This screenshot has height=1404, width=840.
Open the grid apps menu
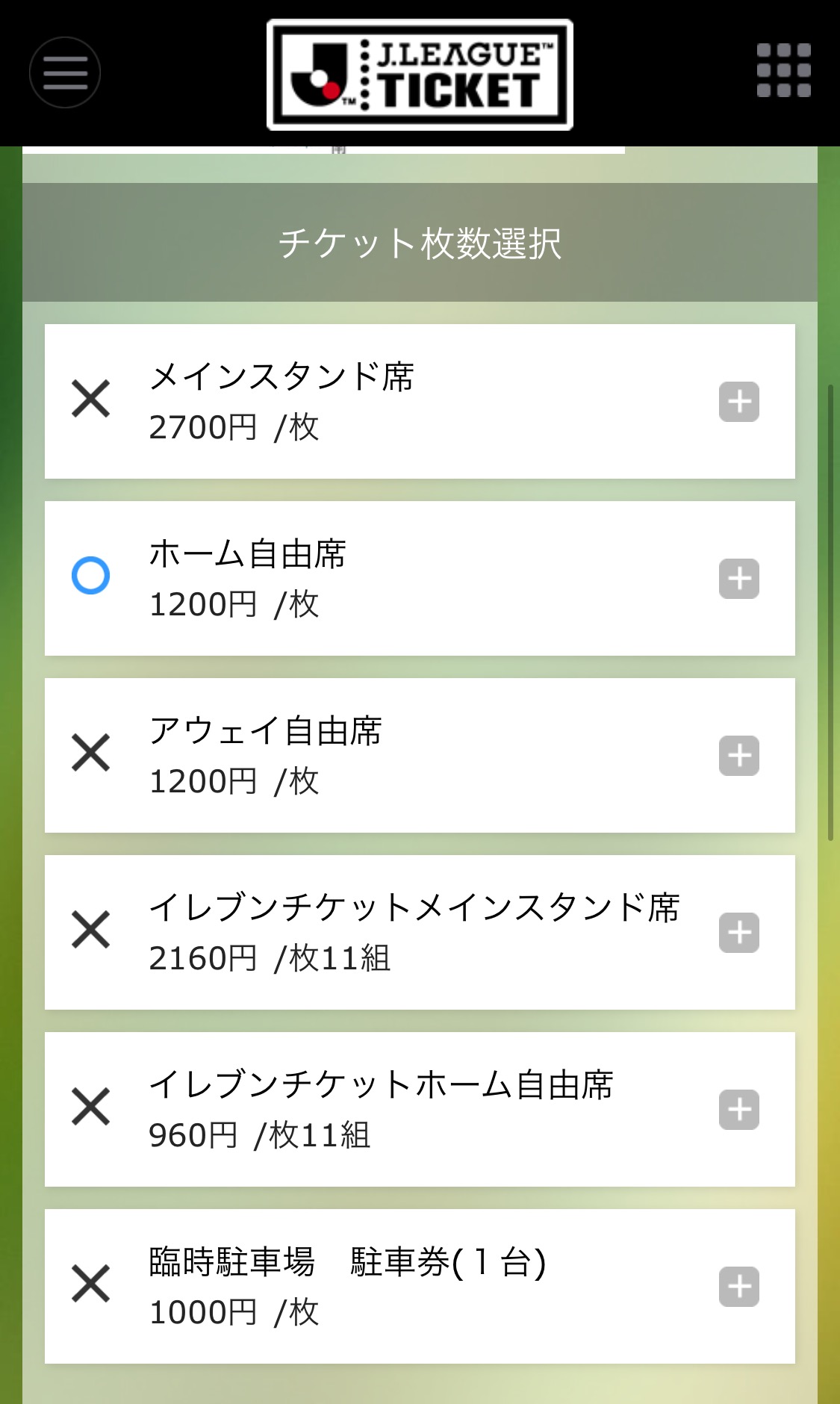[x=783, y=70]
